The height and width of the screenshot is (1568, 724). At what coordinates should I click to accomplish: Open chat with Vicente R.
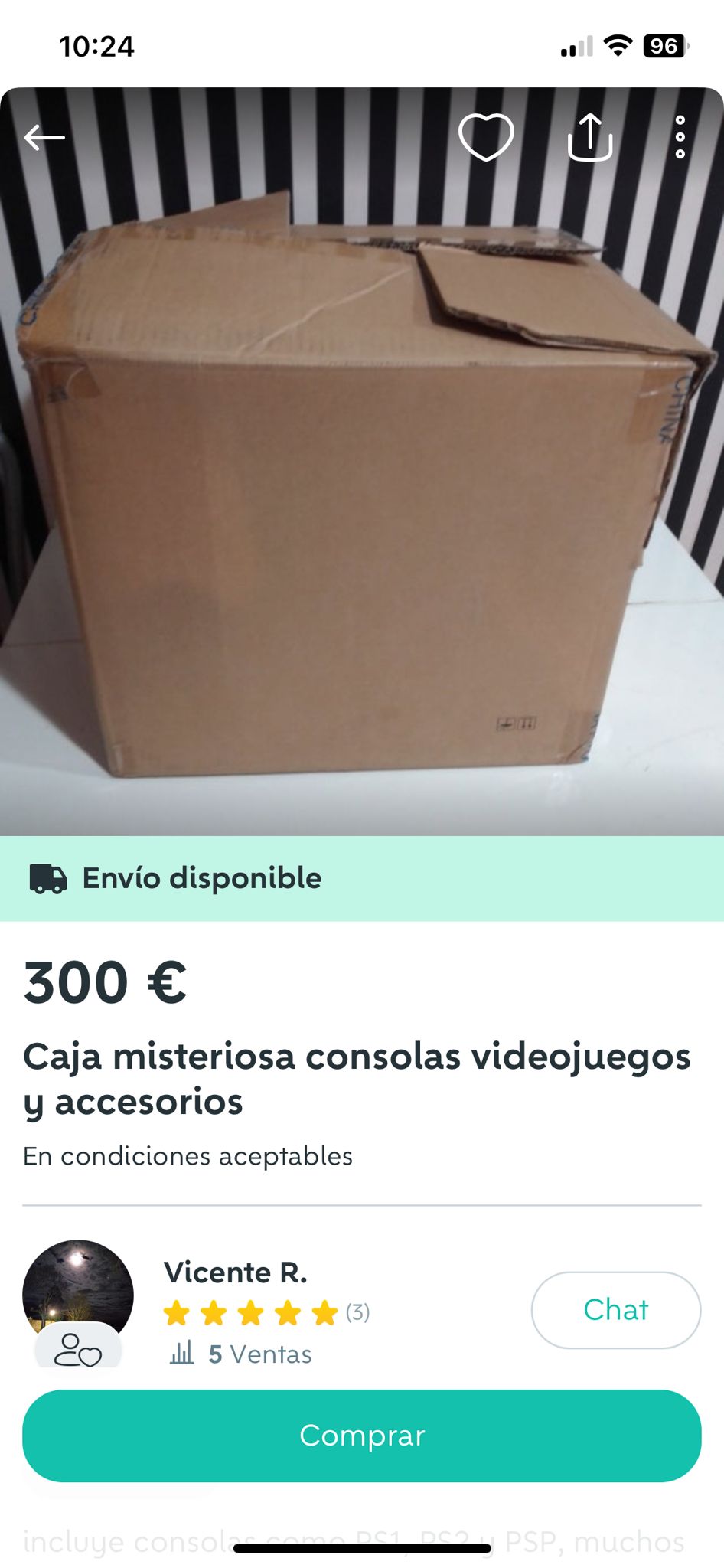[615, 1310]
